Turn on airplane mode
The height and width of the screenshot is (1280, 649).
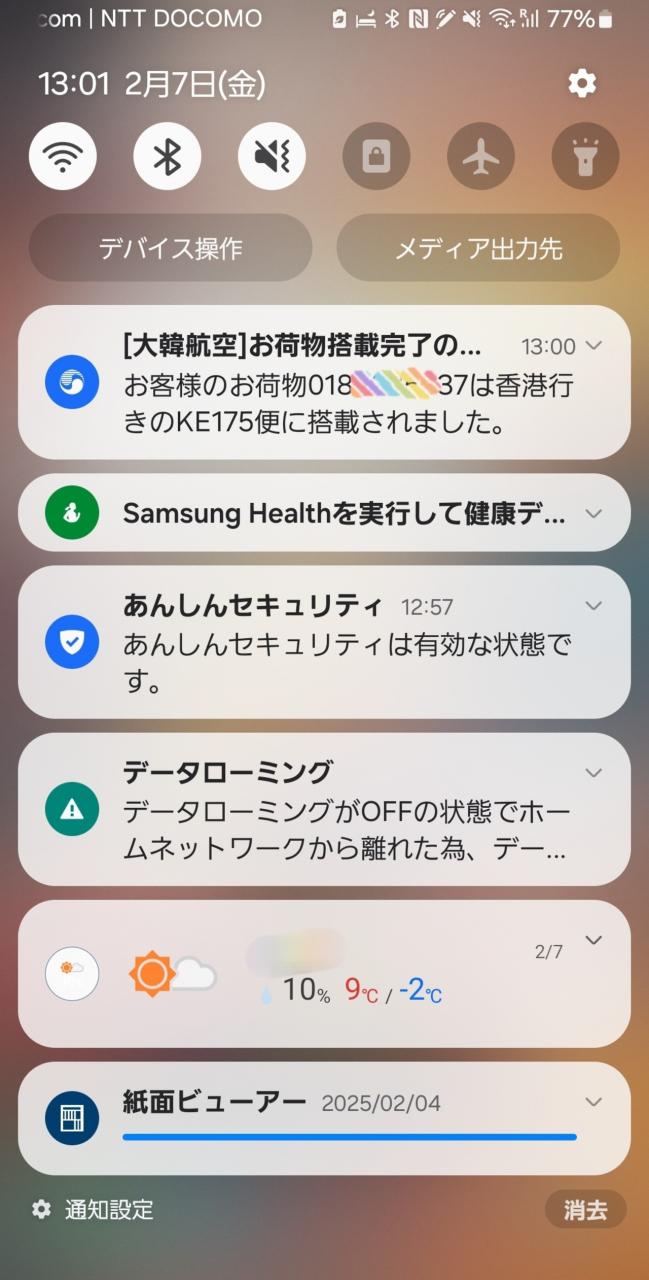point(481,156)
